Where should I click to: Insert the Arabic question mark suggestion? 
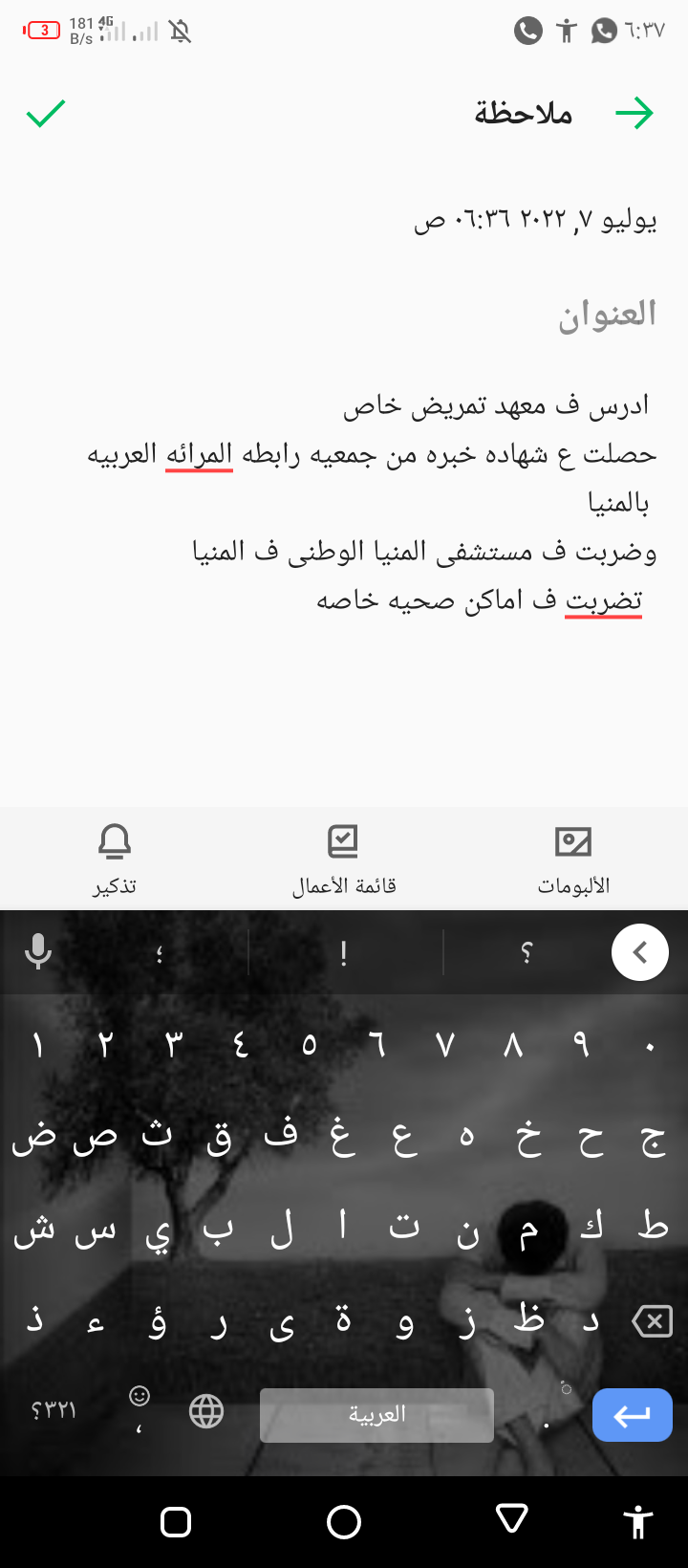tap(527, 952)
